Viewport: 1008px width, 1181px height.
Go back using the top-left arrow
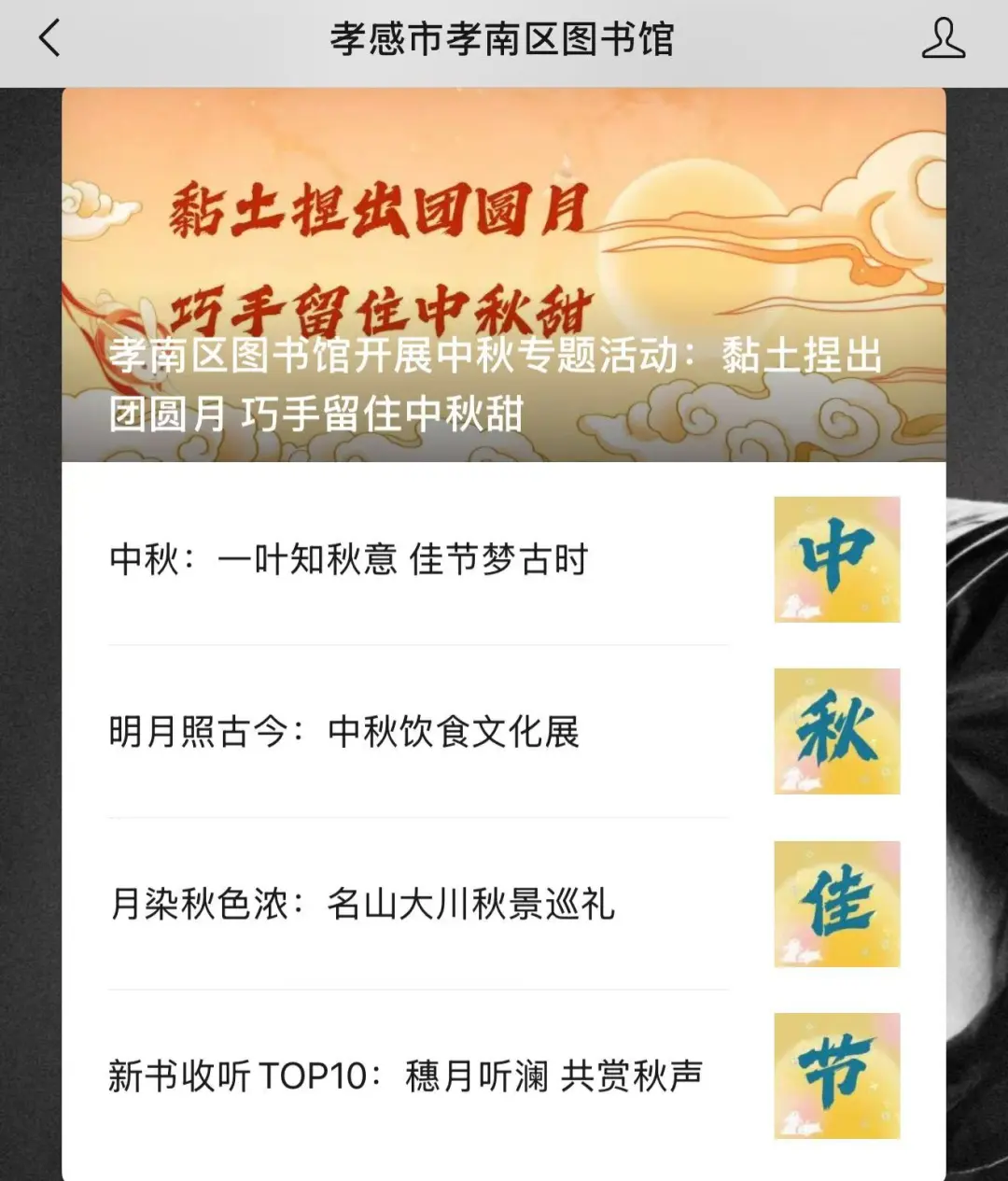[x=49, y=39]
